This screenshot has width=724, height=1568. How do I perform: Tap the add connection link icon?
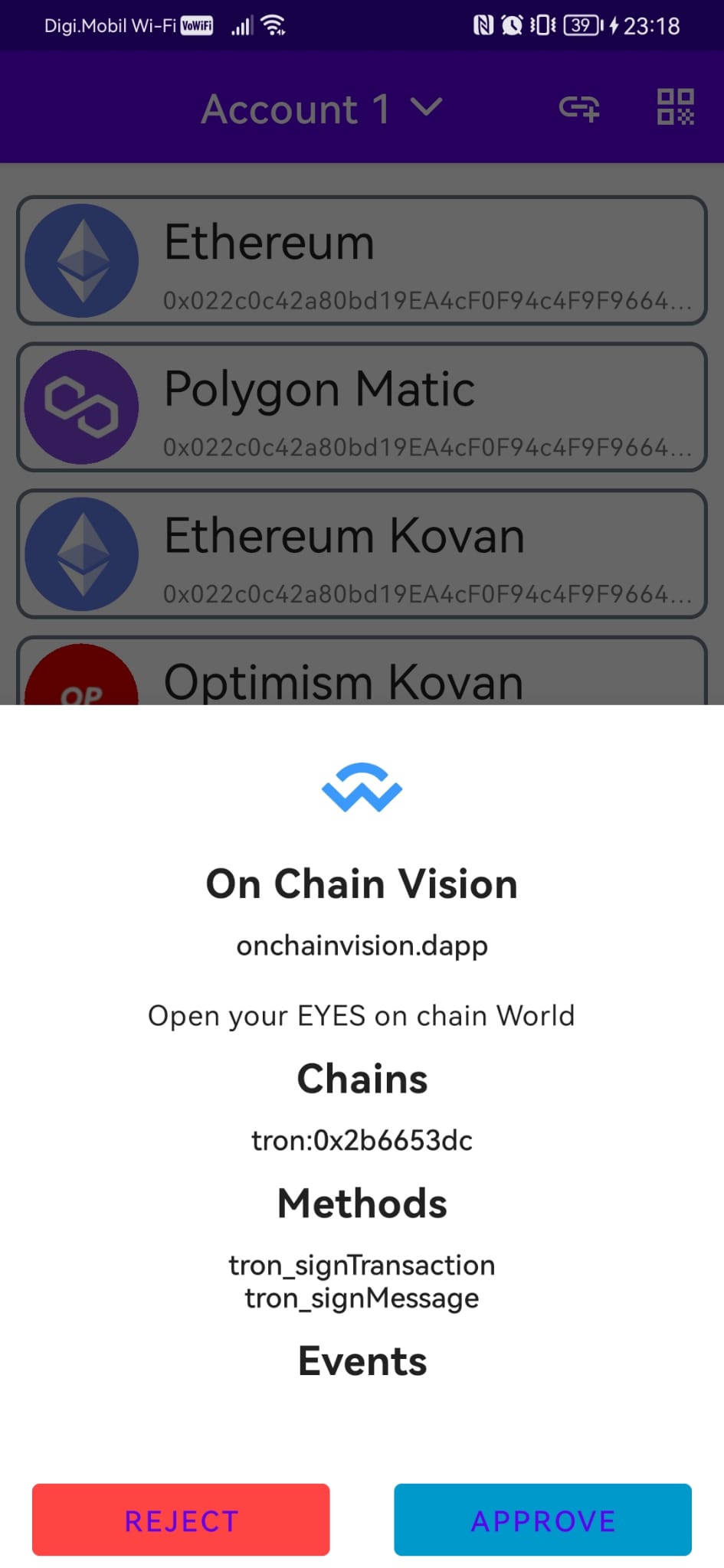click(579, 108)
